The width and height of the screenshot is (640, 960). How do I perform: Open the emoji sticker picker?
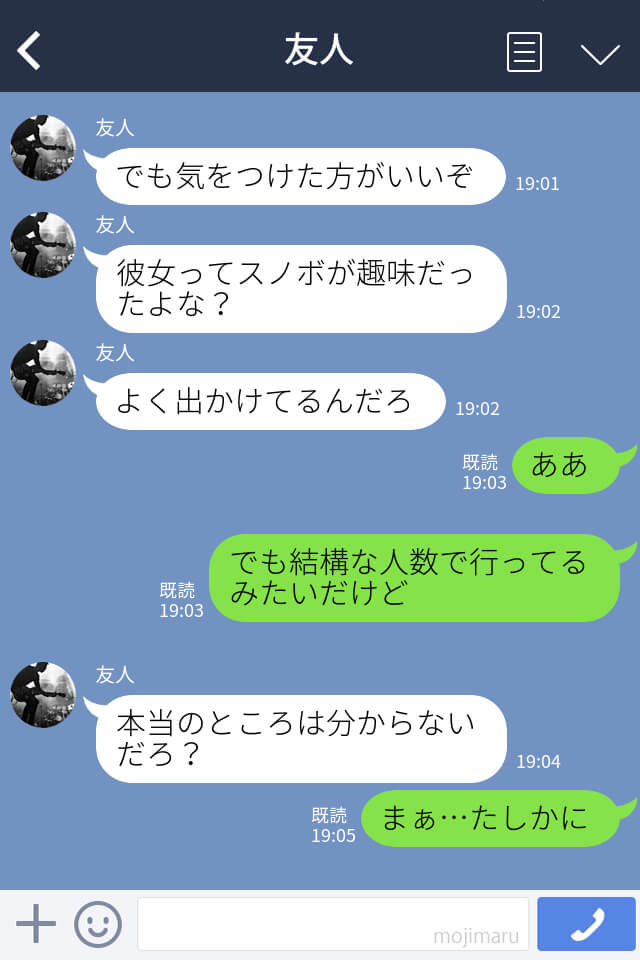pyautogui.click(x=98, y=924)
